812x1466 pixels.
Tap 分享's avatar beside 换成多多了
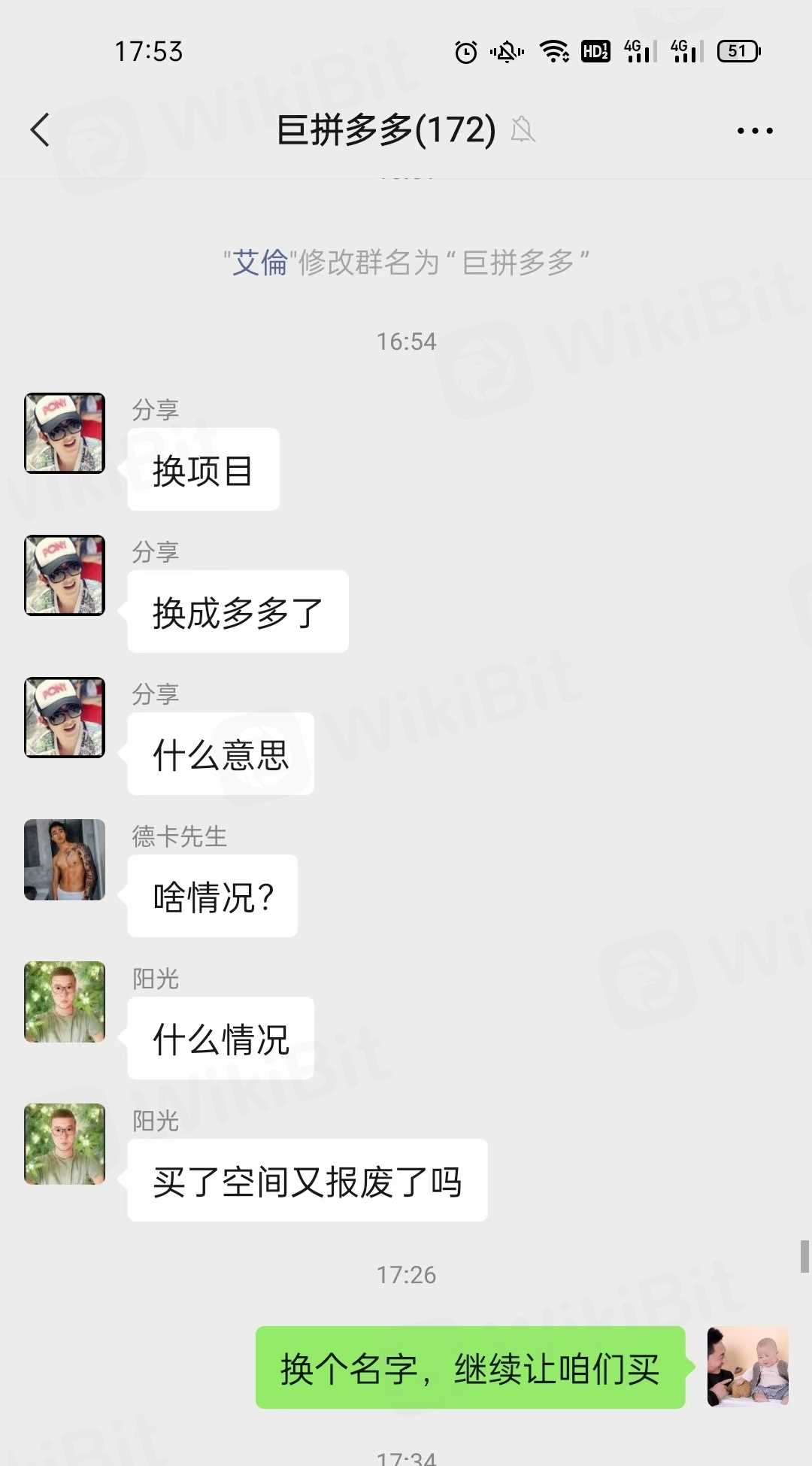point(65,575)
